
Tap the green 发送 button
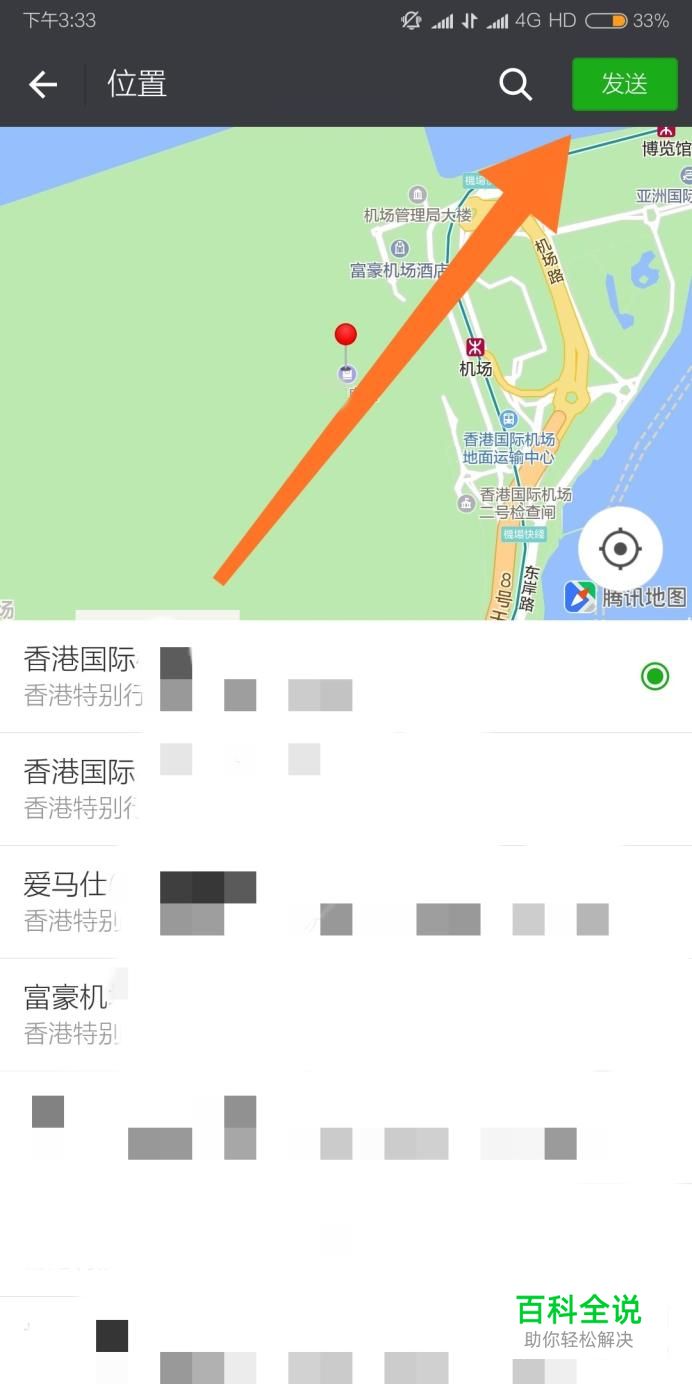[625, 84]
